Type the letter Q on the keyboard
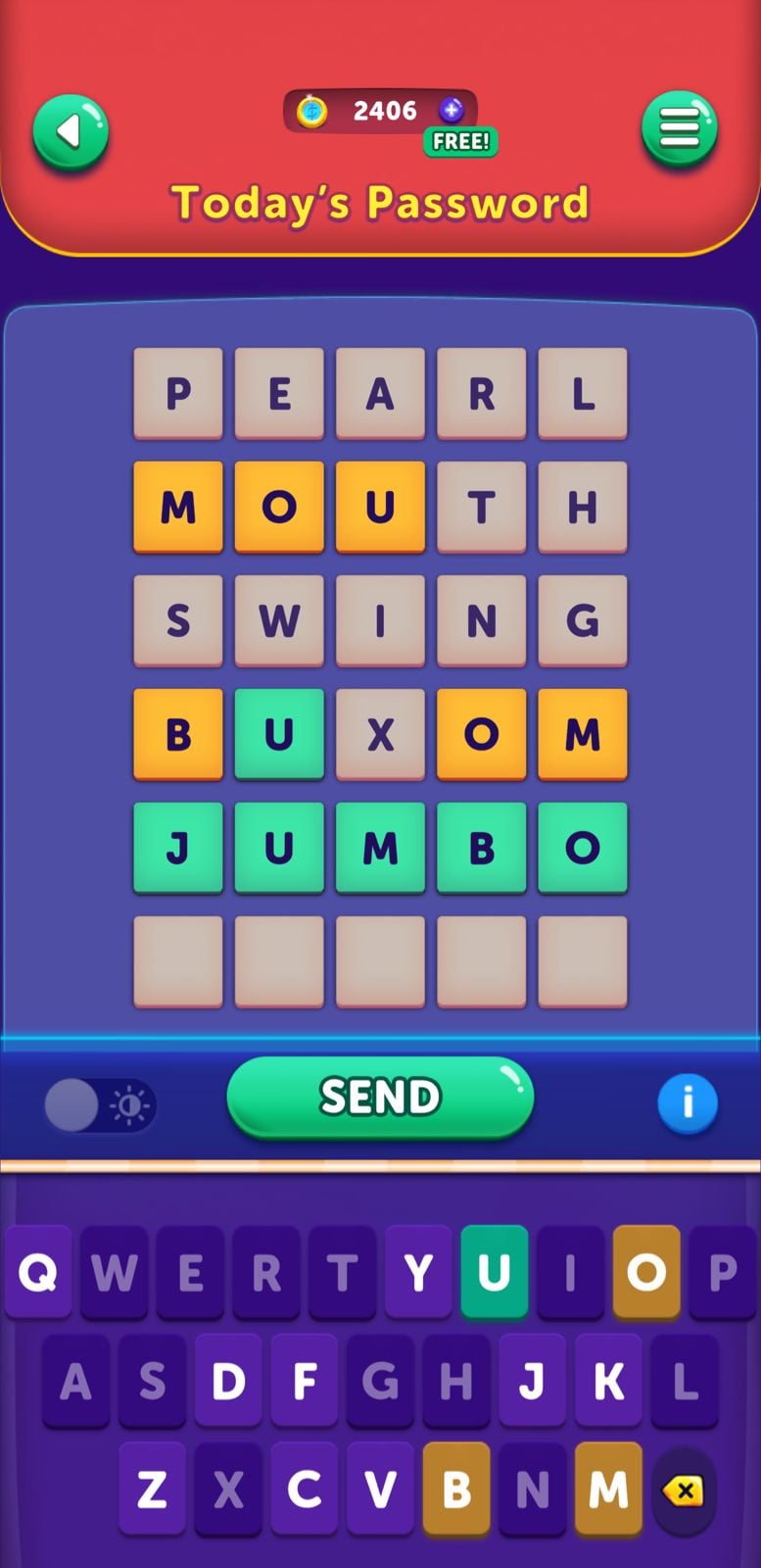The width and height of the screenshot is (761, 1568). pyautogui.click(x=38, y=1272)
